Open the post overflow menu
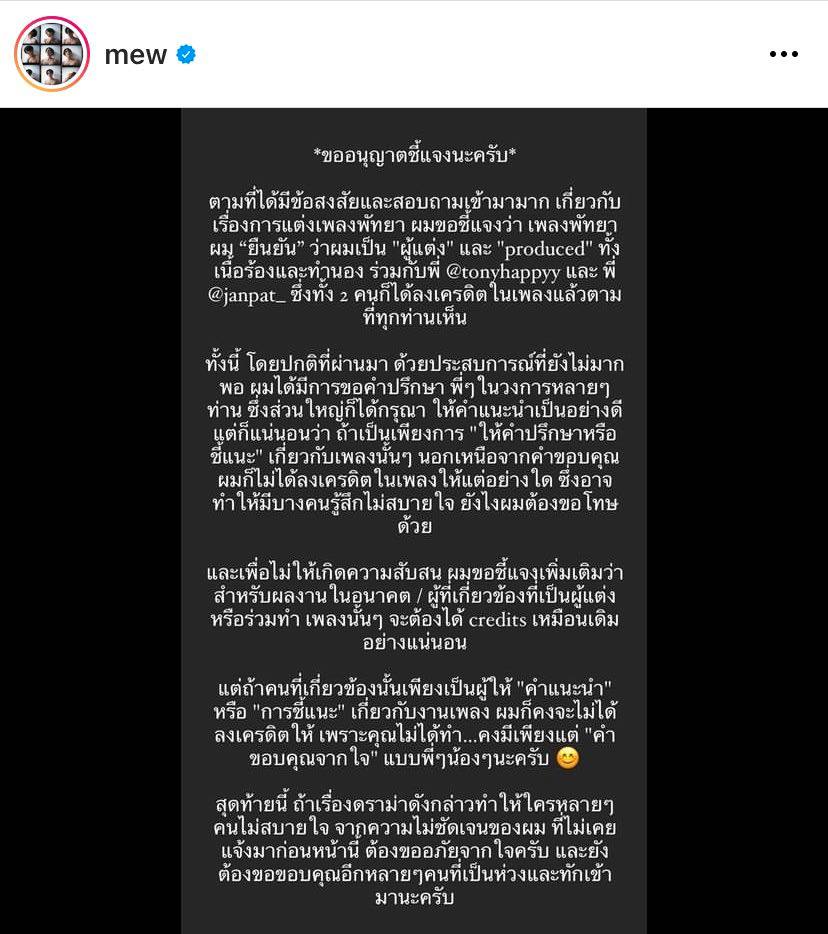This screenshot has width=828, height=934. (x=783, y=55)
